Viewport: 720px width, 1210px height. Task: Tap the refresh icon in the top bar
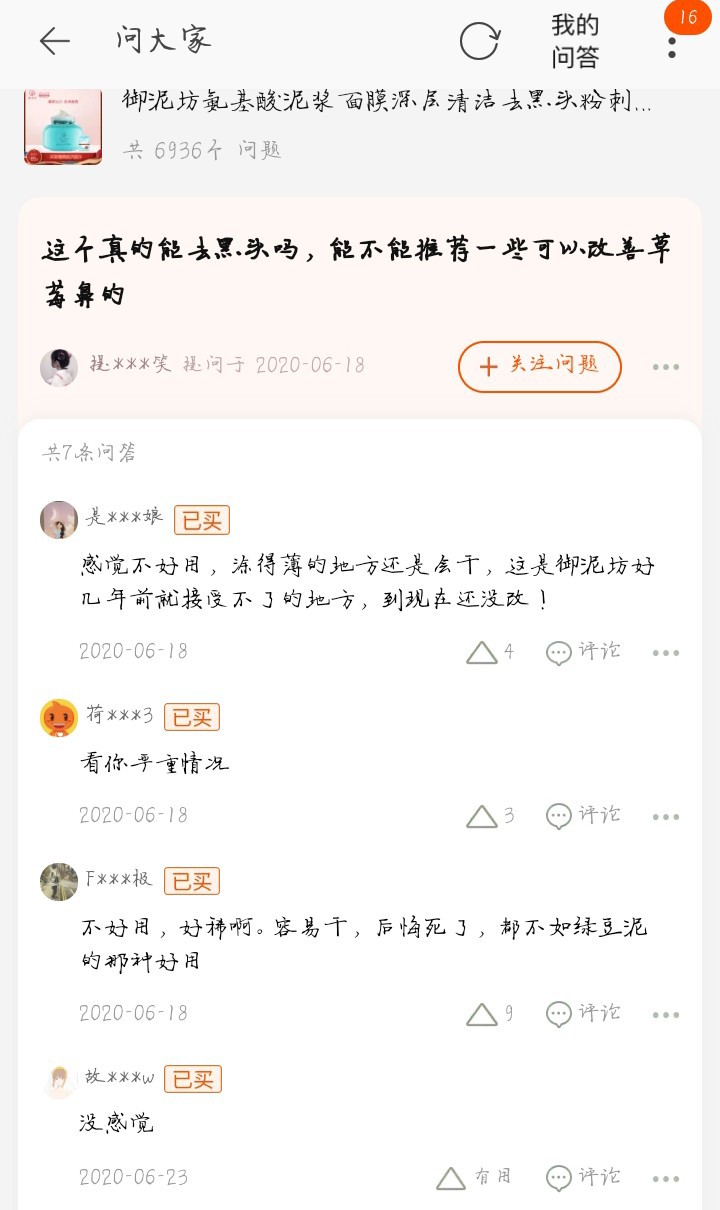478,40
